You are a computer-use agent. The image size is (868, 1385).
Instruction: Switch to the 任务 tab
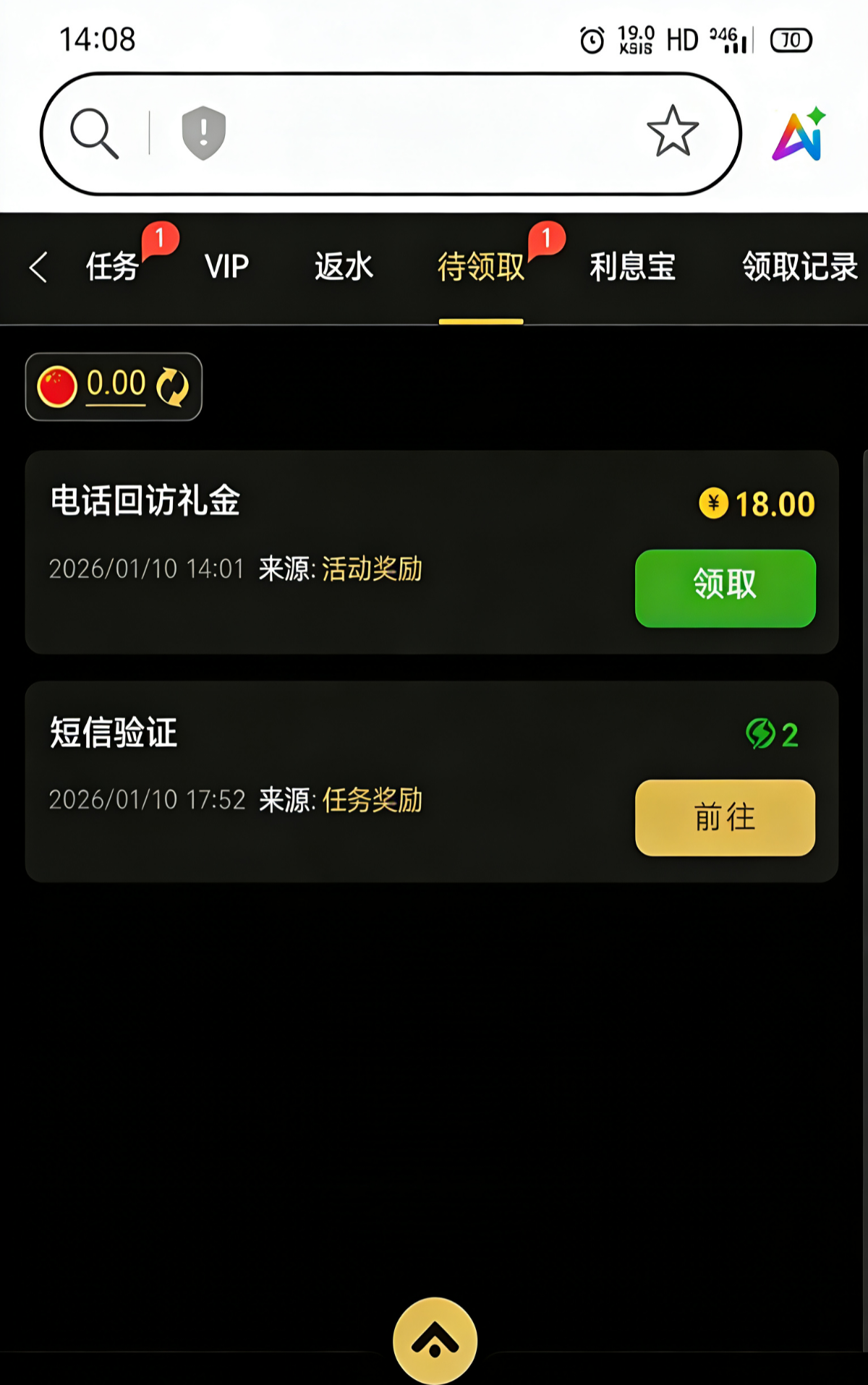(112, 266)
